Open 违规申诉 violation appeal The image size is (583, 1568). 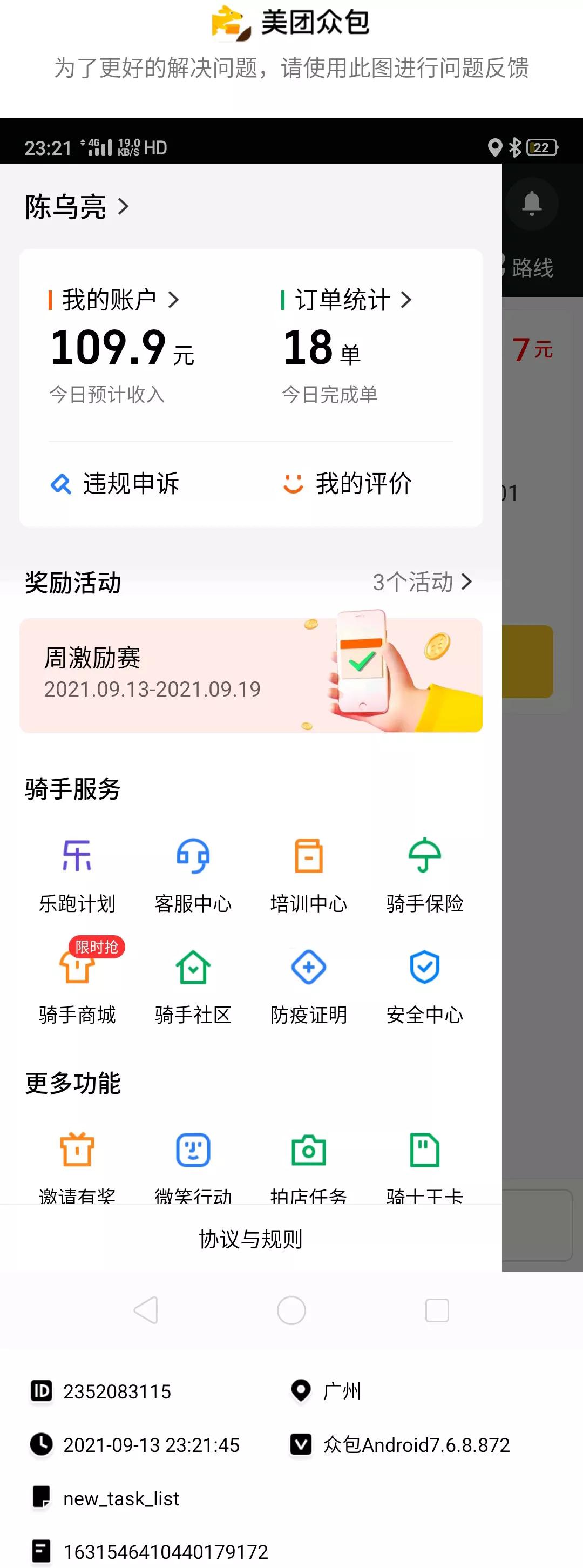point(117,484)
